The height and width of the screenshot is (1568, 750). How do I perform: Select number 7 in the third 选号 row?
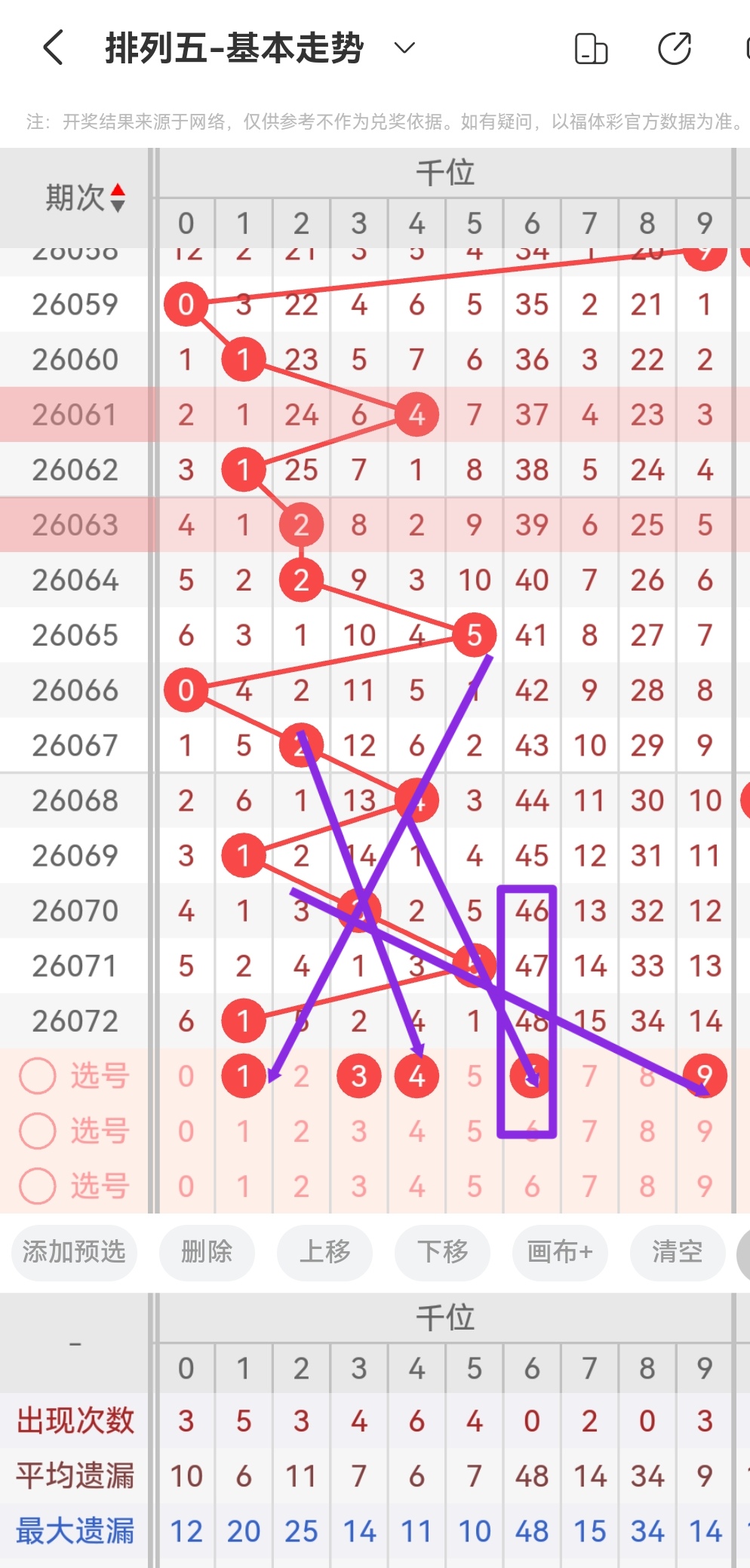(589, 1186)
